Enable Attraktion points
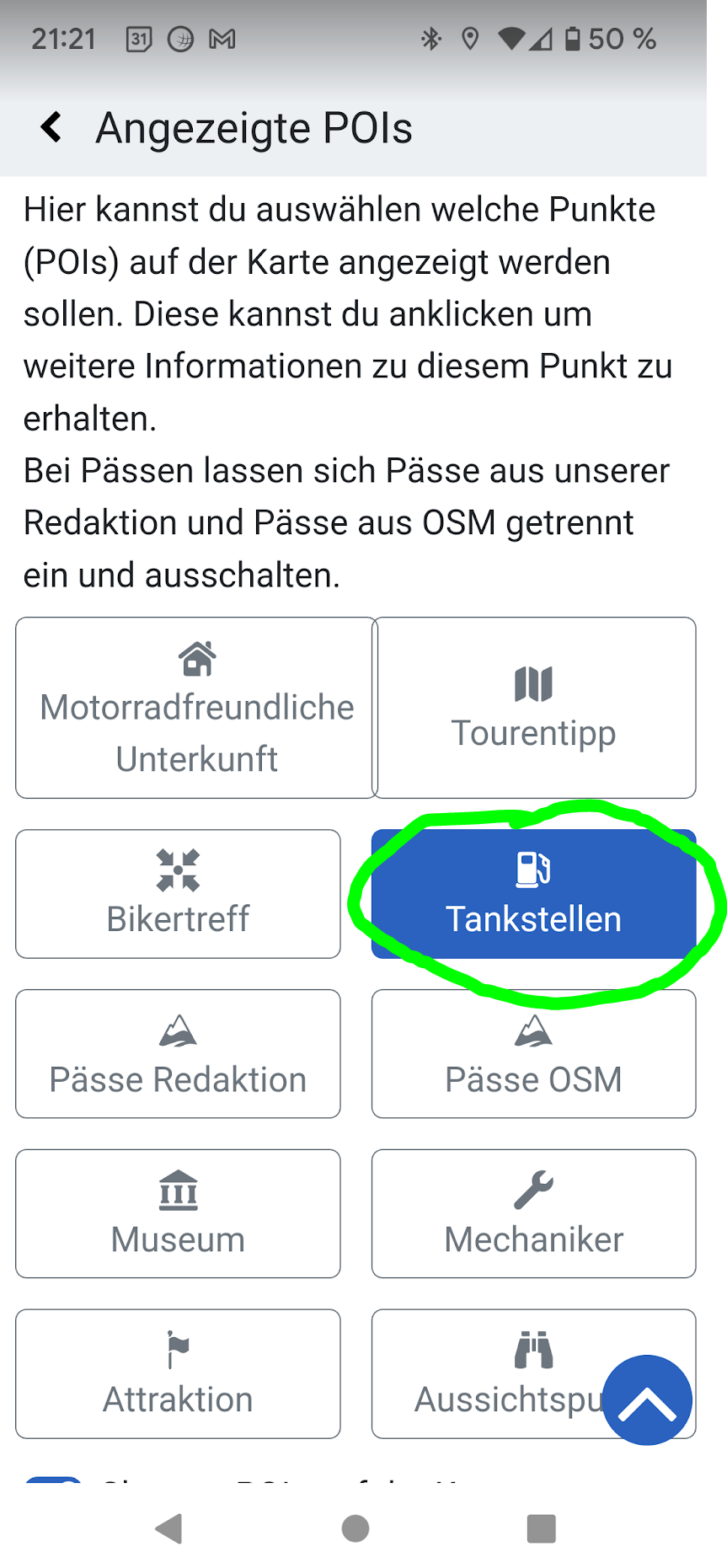The width and height of the screenshot is (727, 1568). pos(178,1374)
